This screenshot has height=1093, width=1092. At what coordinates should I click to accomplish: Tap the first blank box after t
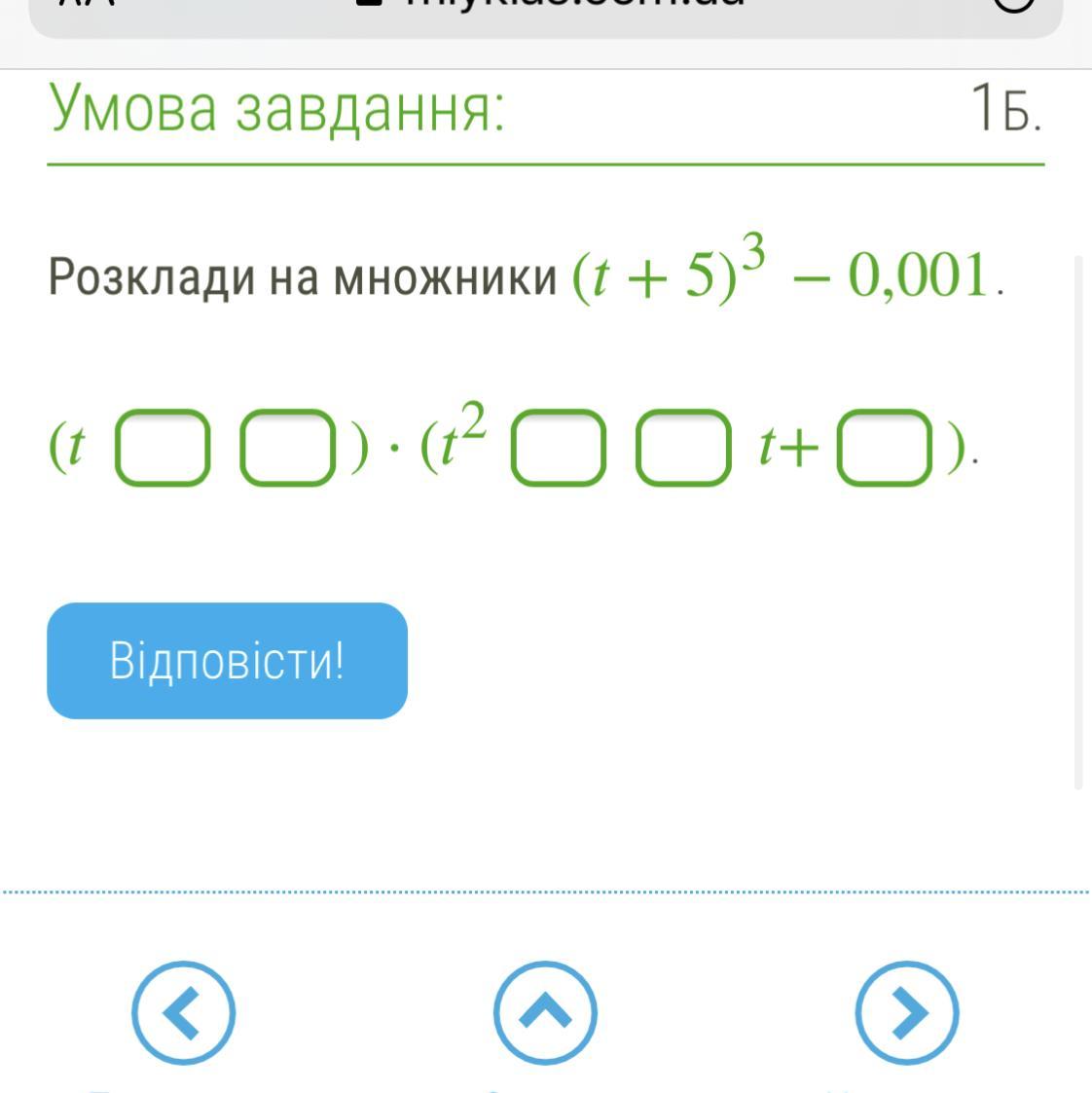click(163, 448)
